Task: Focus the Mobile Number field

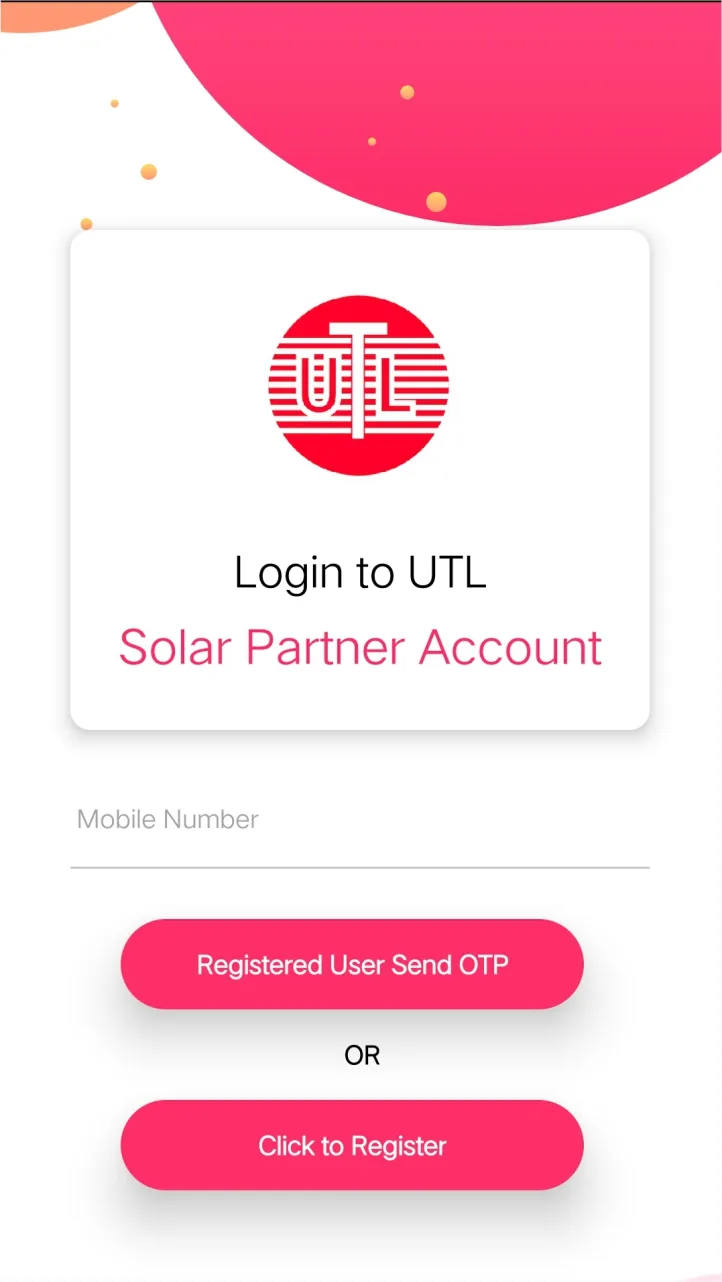Action: click(x=360, y=821)
